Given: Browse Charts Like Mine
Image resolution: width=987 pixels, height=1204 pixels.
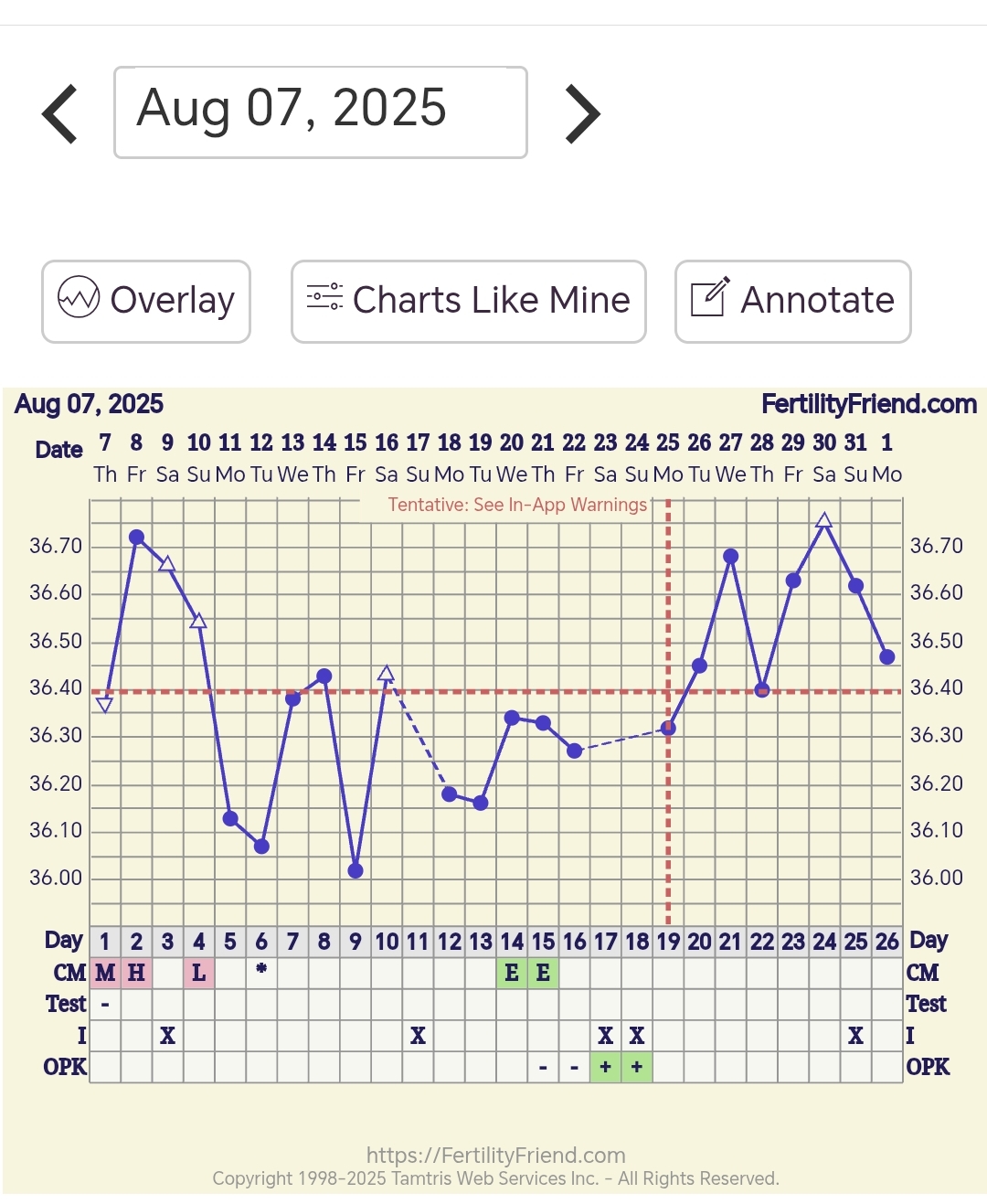Looking at the screenshot, I should click(x=468, y=302).
